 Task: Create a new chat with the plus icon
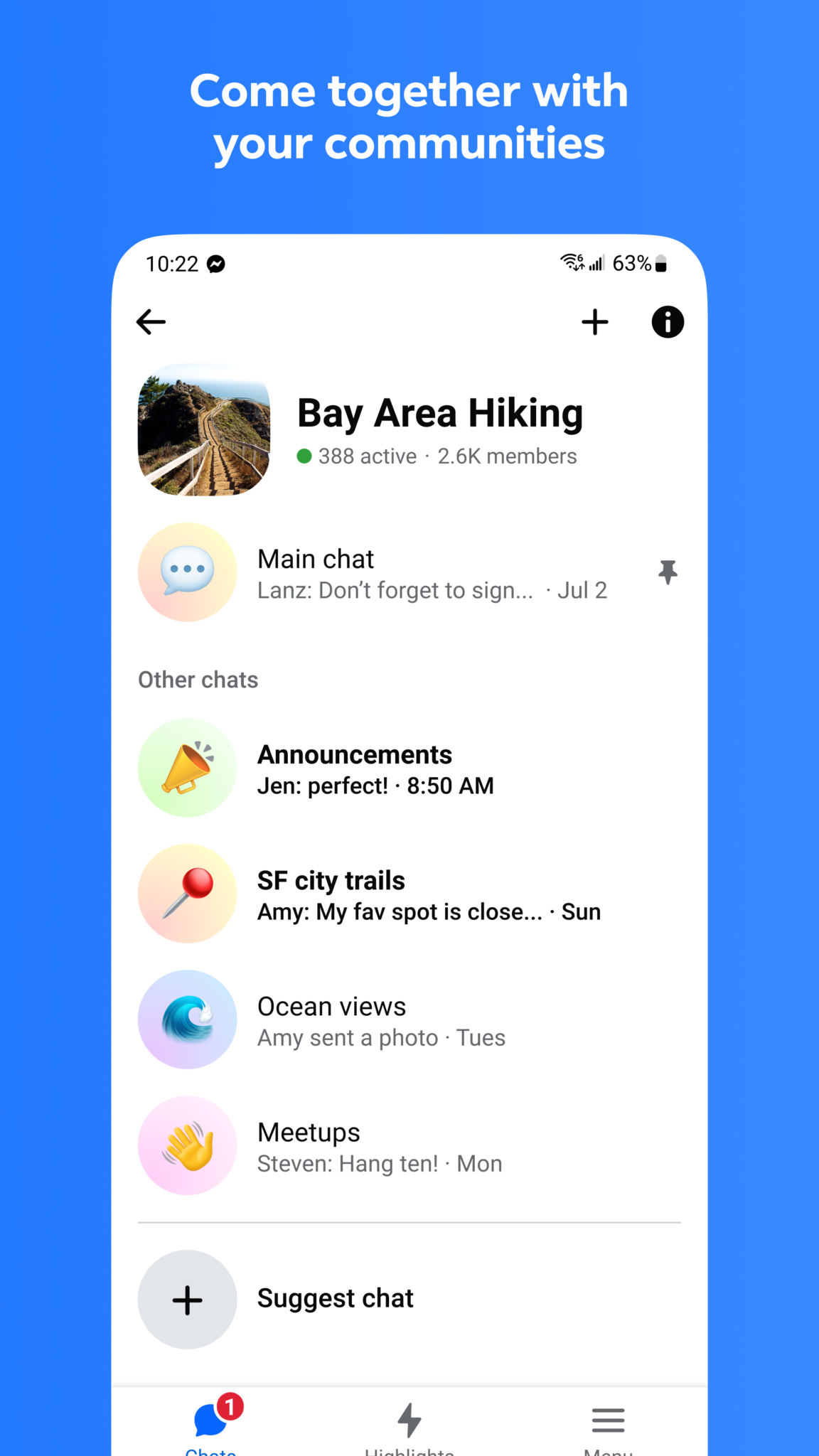[596, 322]
